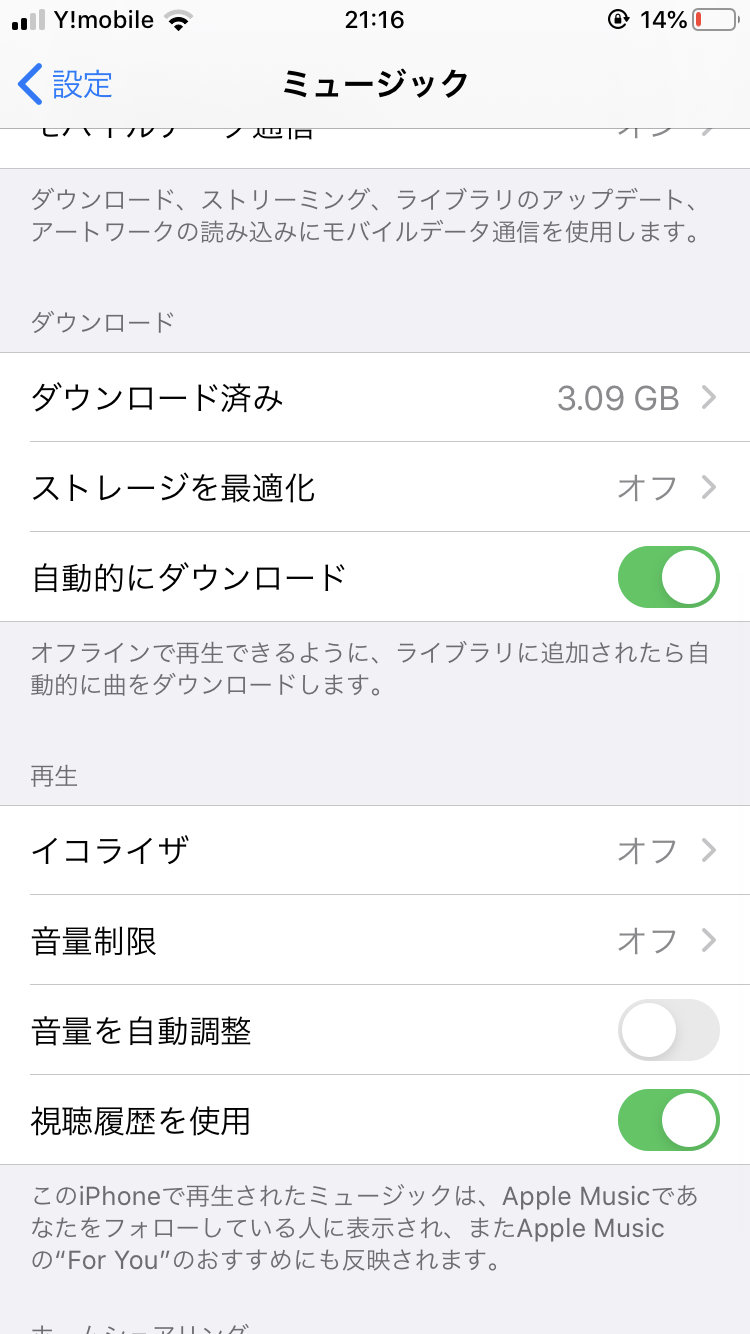750x1334 pixels.
Task: Go back to 設定
Action: (66, 84)
